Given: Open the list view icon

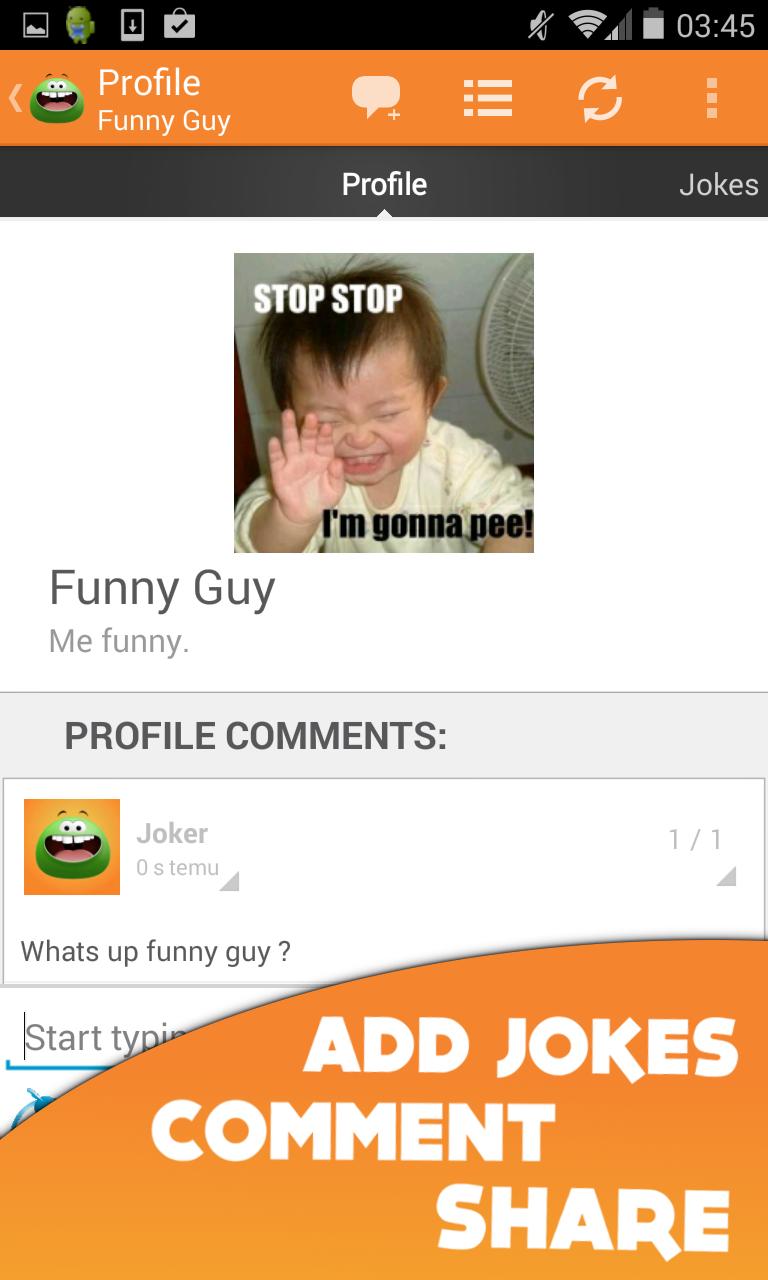Looking at the screenshot, I should [x=488, y=98].
